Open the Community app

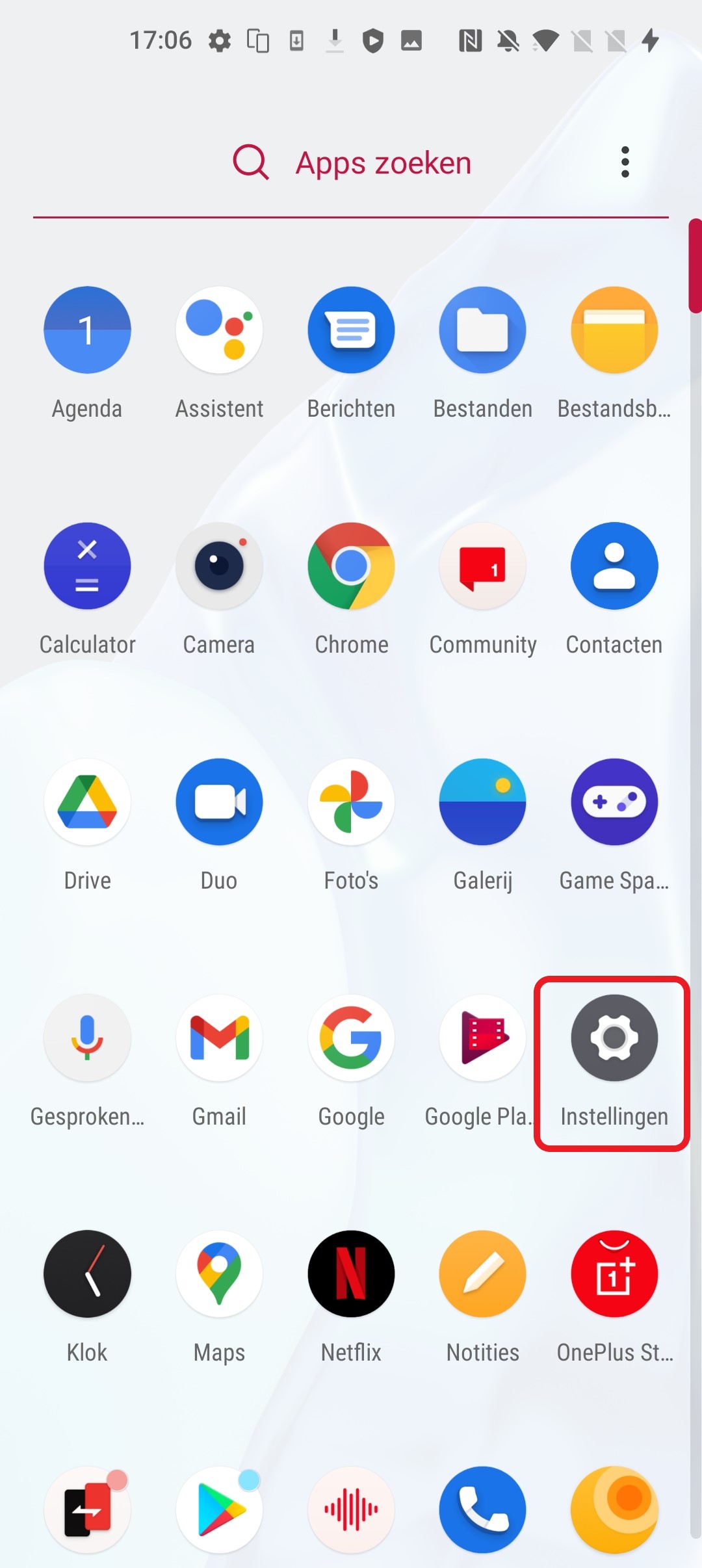pos(482,566)
